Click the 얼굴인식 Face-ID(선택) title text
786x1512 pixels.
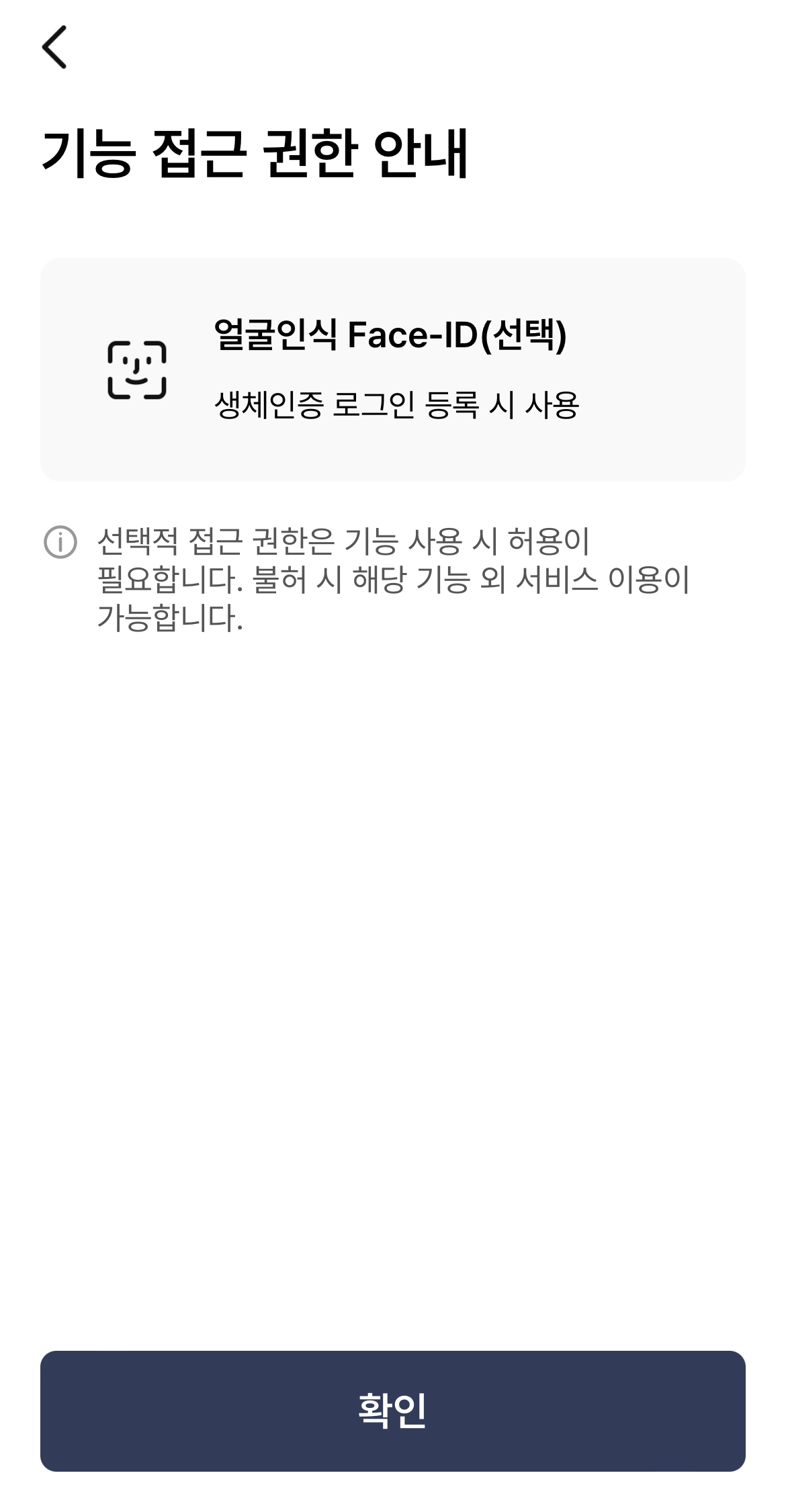[x=392, y=332]
